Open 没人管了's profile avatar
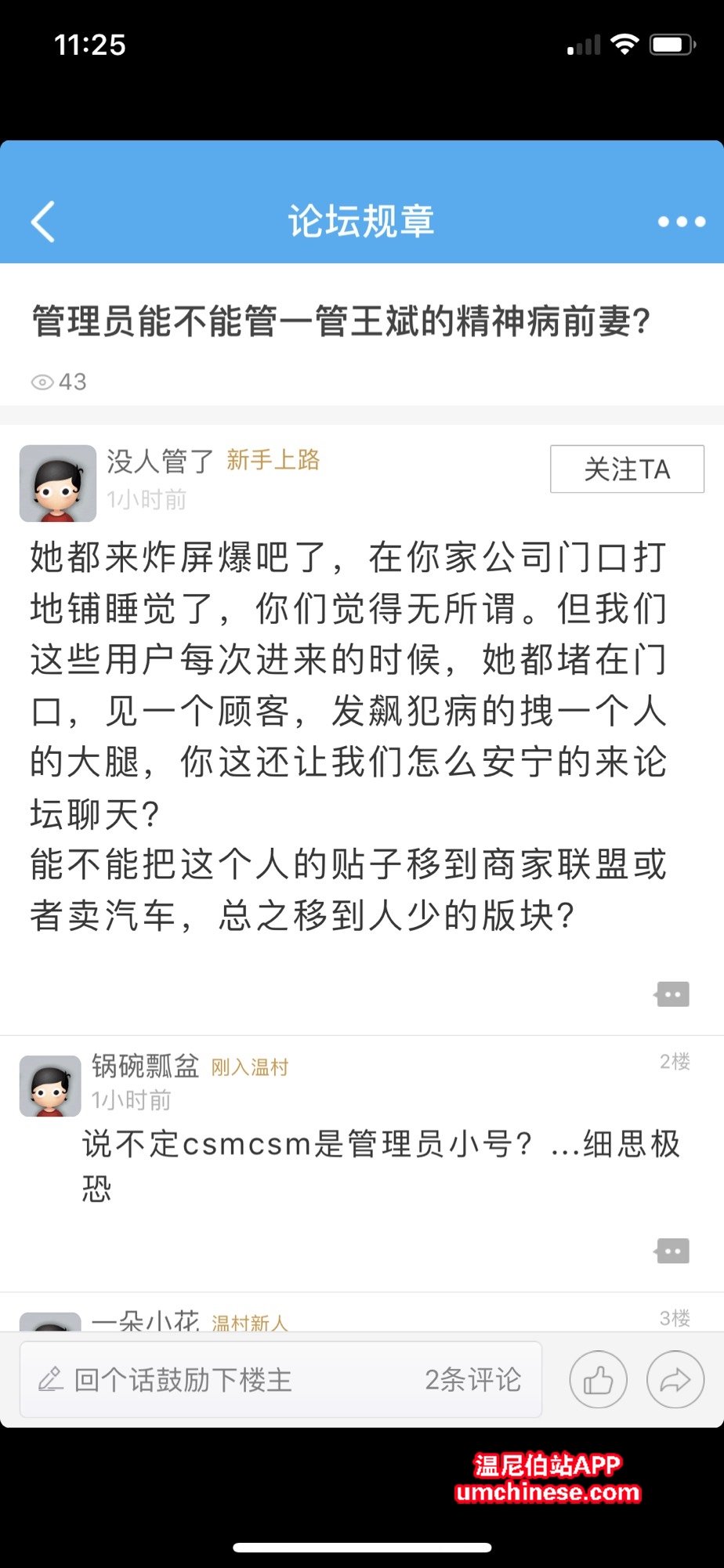The image size is (724, 1568). [x=58, y=483]
